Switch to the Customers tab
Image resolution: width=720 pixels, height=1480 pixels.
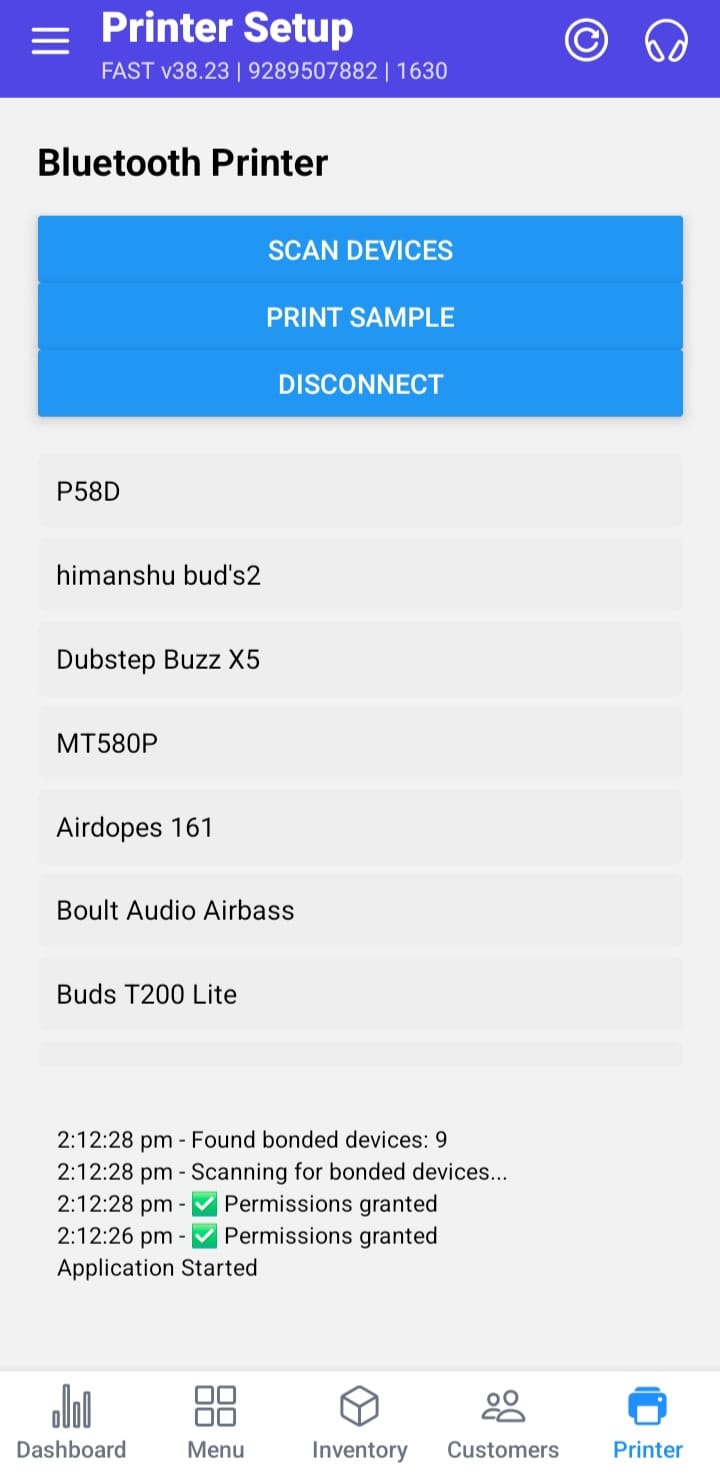(503, 1424)
